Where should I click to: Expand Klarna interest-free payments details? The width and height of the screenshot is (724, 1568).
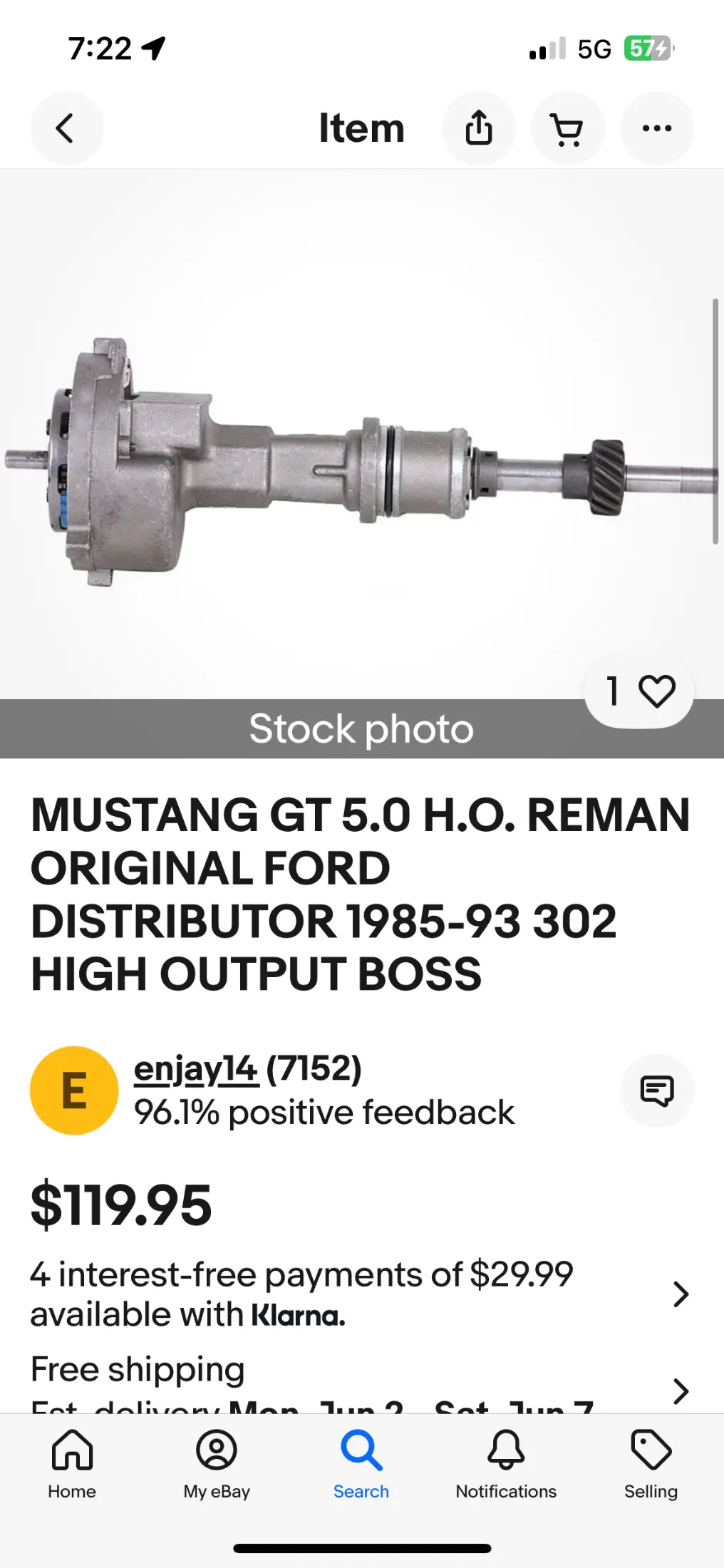362,1294
